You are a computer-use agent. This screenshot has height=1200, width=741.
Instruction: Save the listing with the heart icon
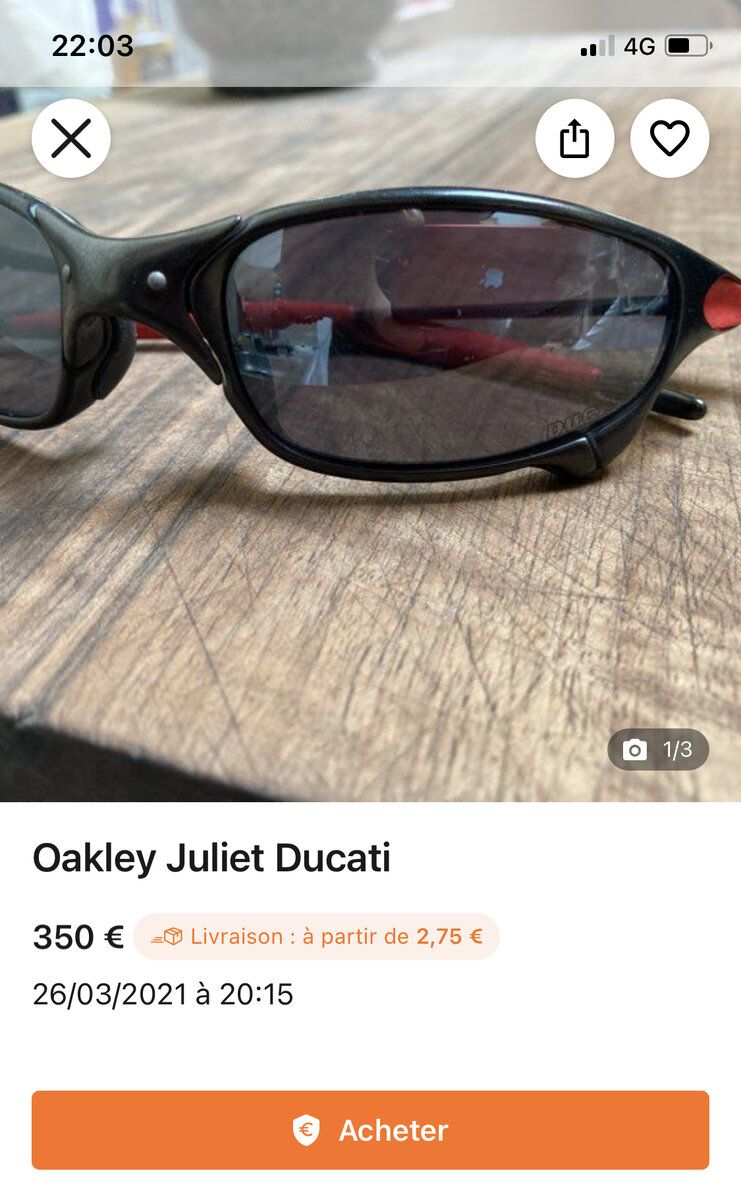[669, 139]
